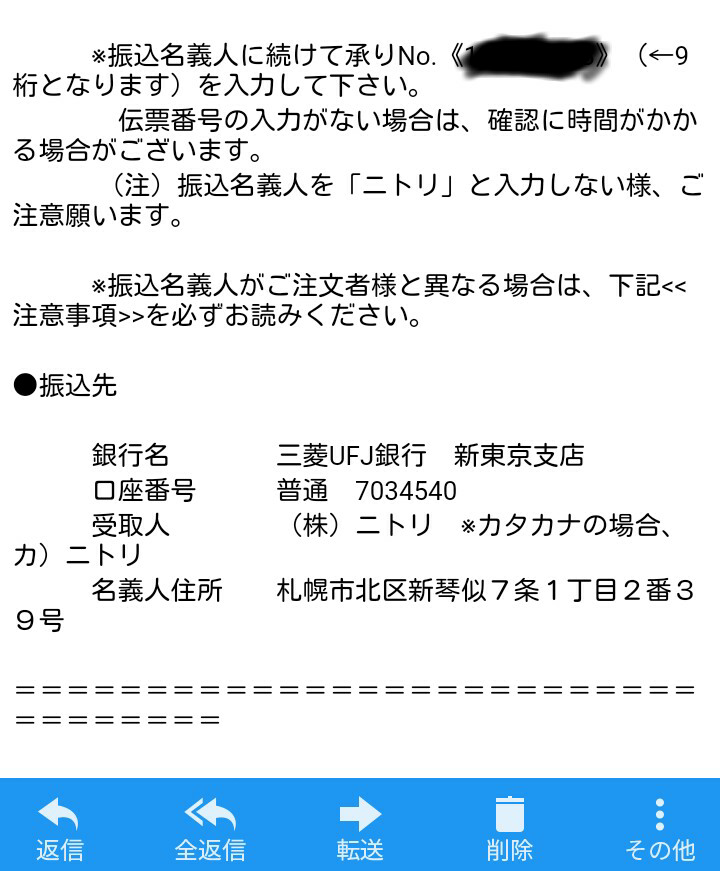Reply to this email with 返信
The width and height of the screenshot is (720, 871).
[59, 828]
